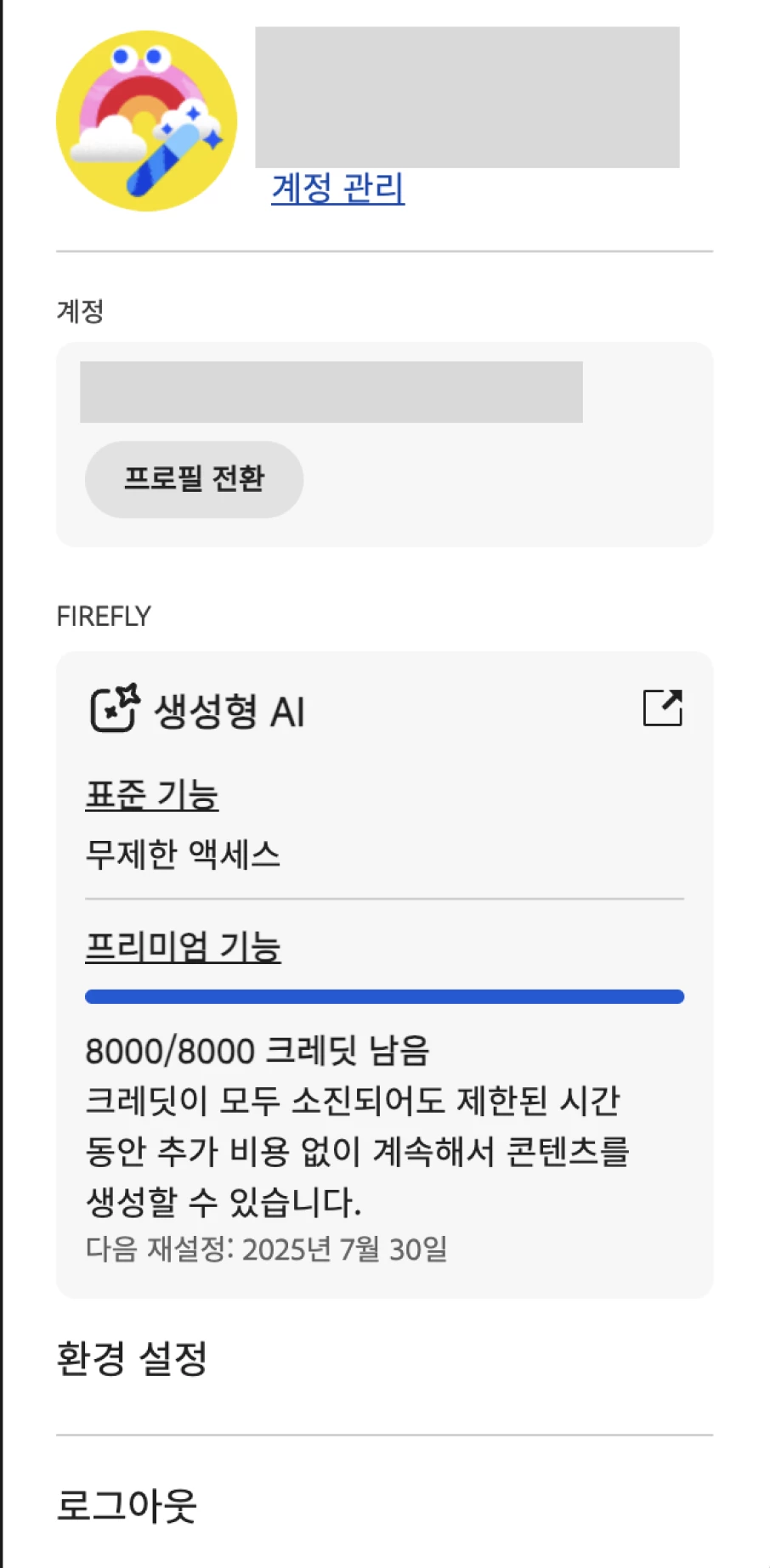Screen dimensions: 770x1568
Task: Open 환경 설정
Action: 132,1357
